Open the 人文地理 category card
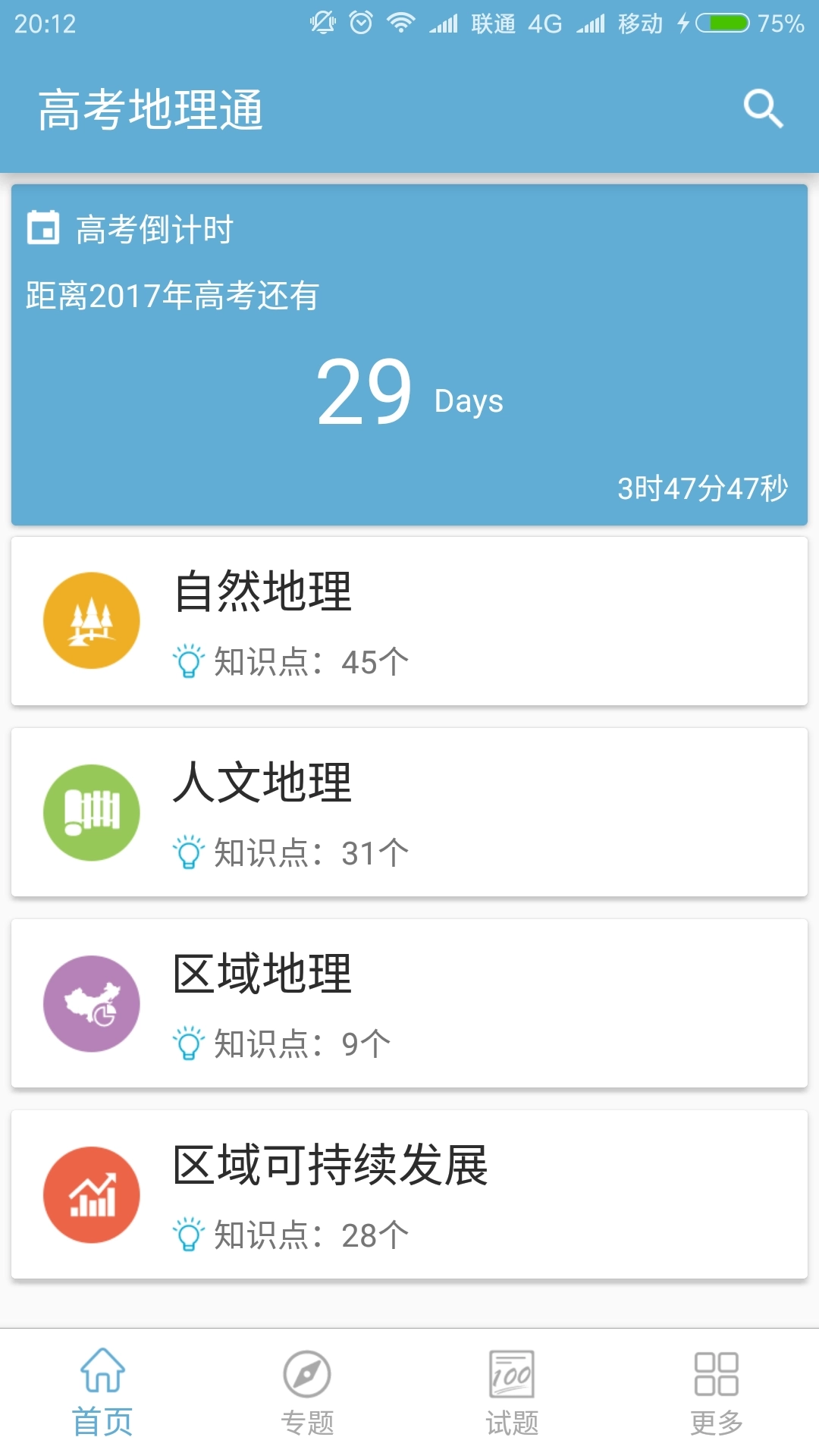 pyautogui.click(x=409, y=811)
